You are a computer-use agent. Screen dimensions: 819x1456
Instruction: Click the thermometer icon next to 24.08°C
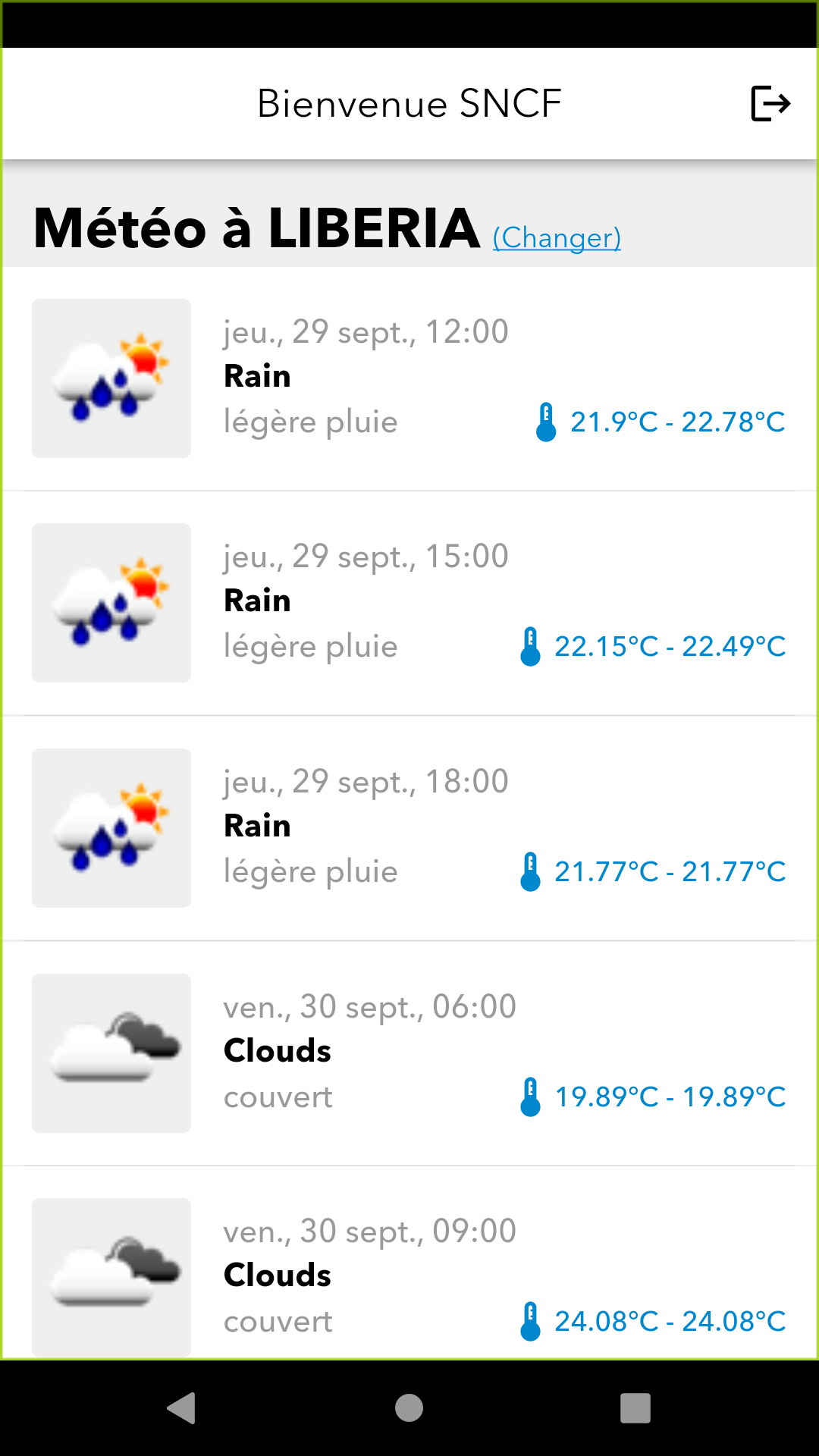[531, 1321]
